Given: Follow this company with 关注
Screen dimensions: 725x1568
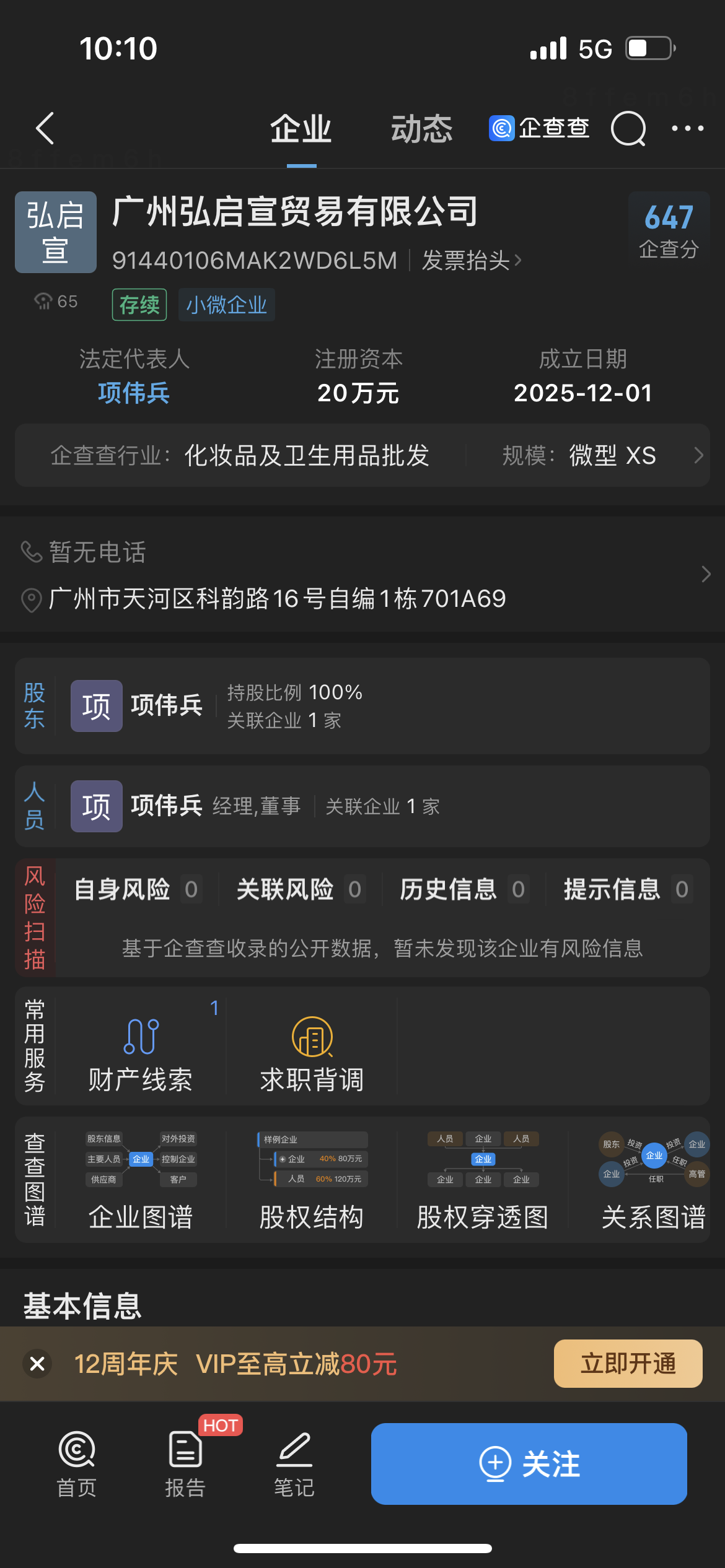Looking at the screenshot, I should pyautogui.click(x=529, y=1464).
